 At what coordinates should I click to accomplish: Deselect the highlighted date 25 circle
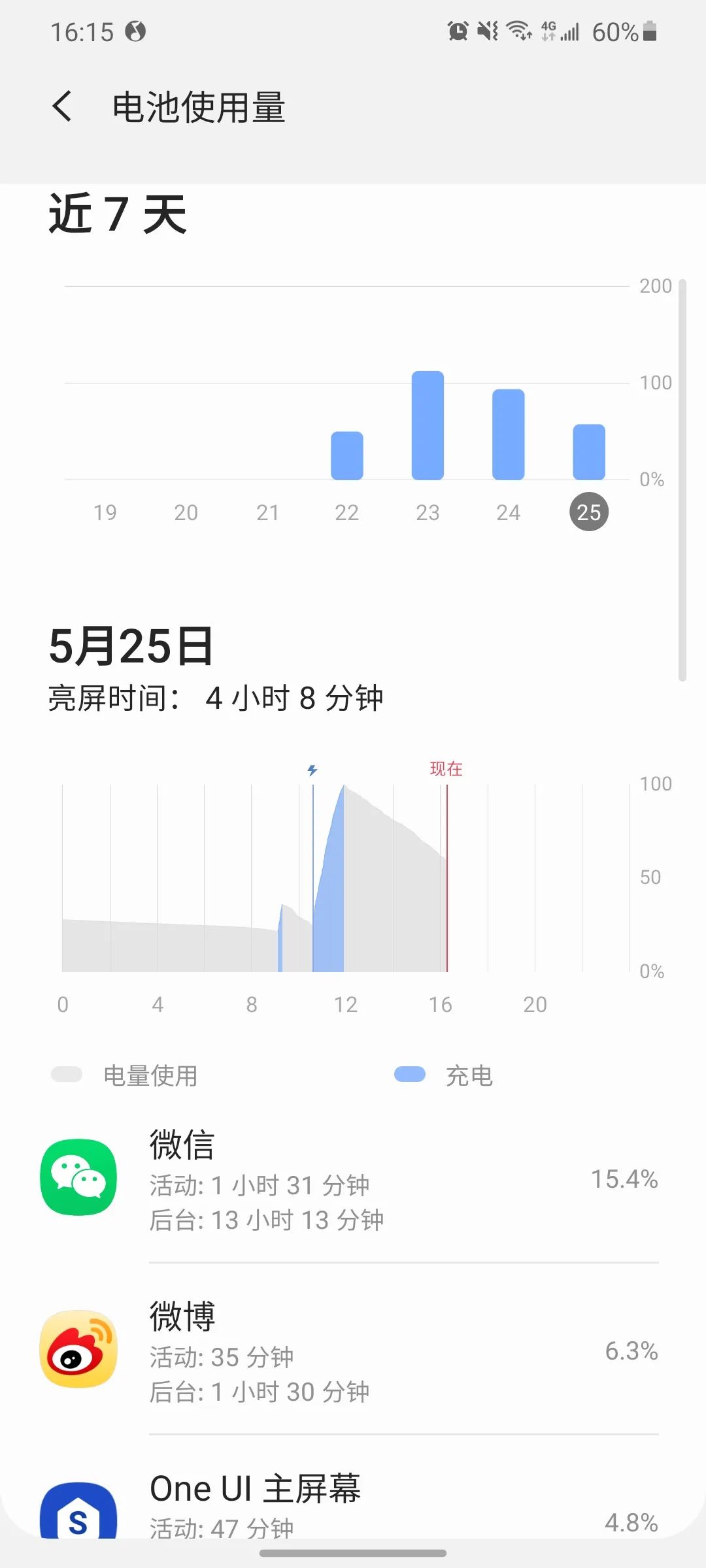coord(589,512)
